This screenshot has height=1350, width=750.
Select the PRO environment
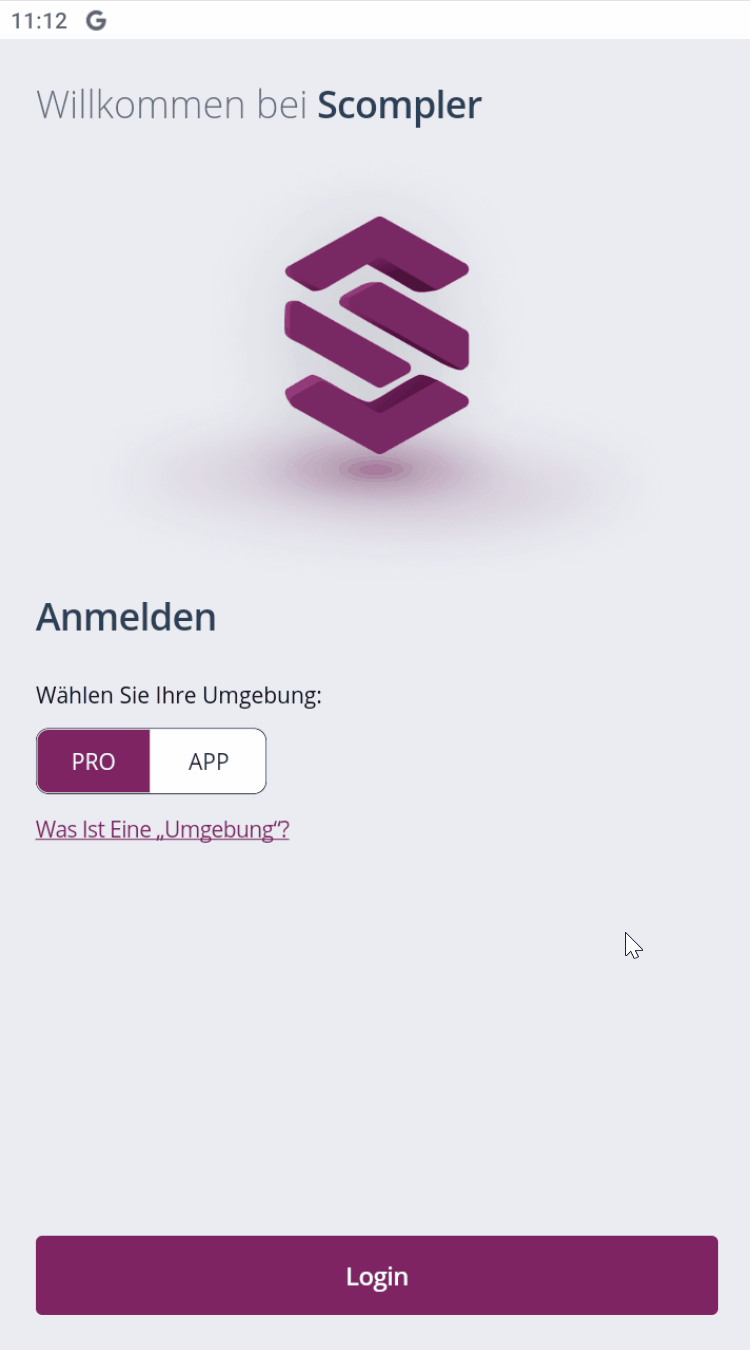point(93,761)
